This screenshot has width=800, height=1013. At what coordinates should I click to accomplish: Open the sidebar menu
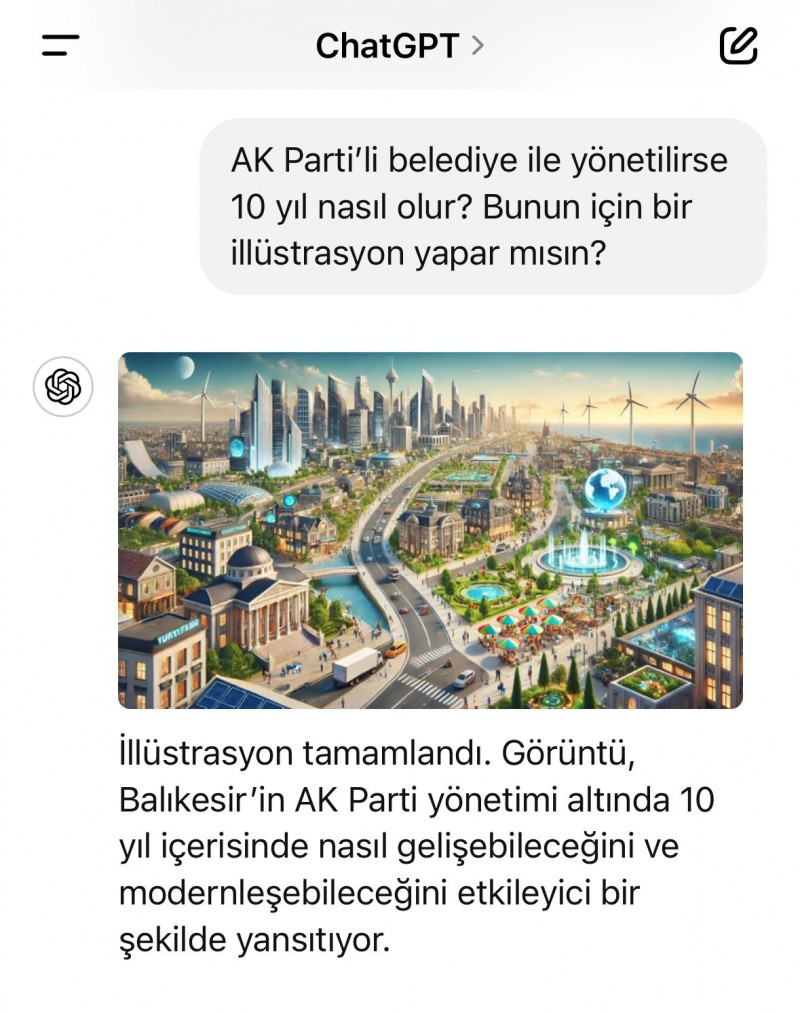click(60, 45)
